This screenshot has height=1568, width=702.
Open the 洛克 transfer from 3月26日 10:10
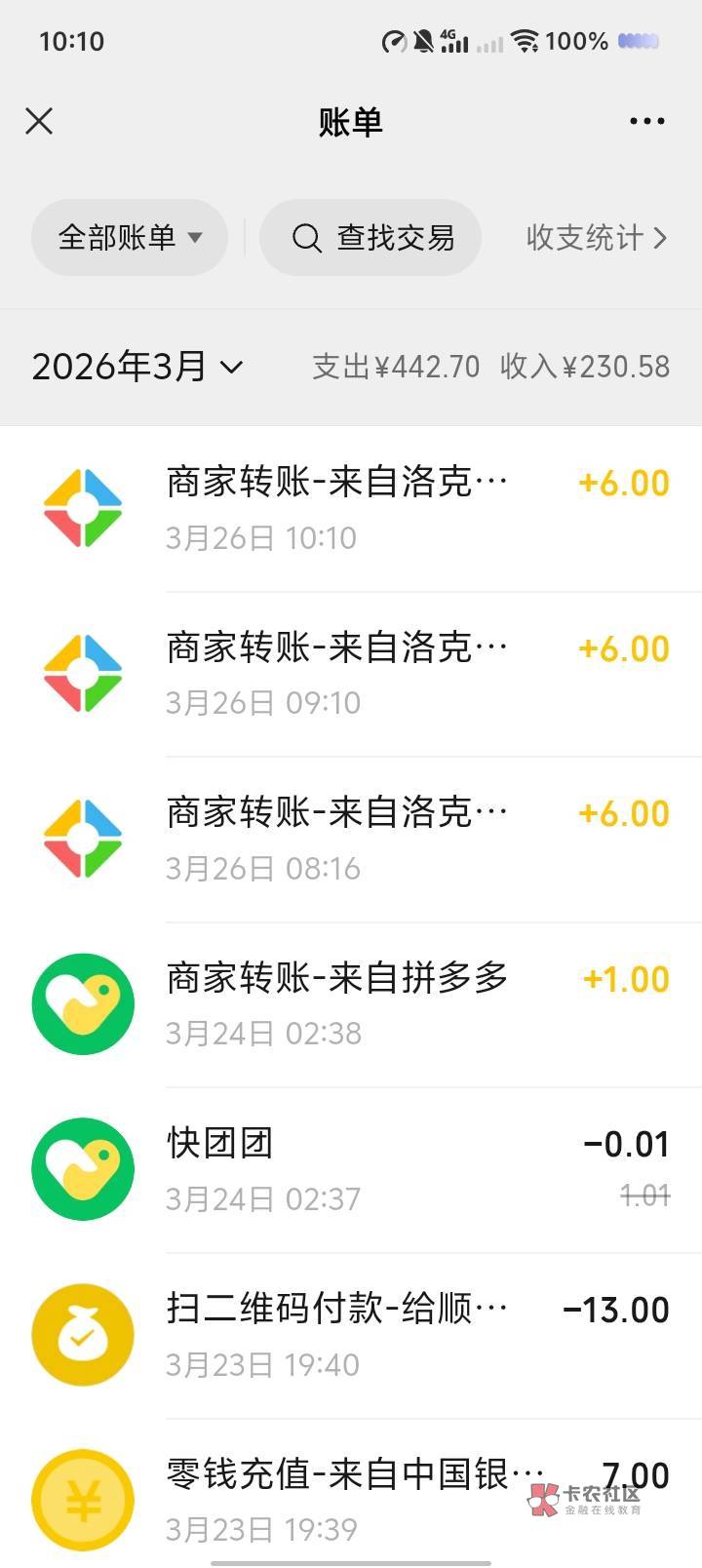pos(351,508)
